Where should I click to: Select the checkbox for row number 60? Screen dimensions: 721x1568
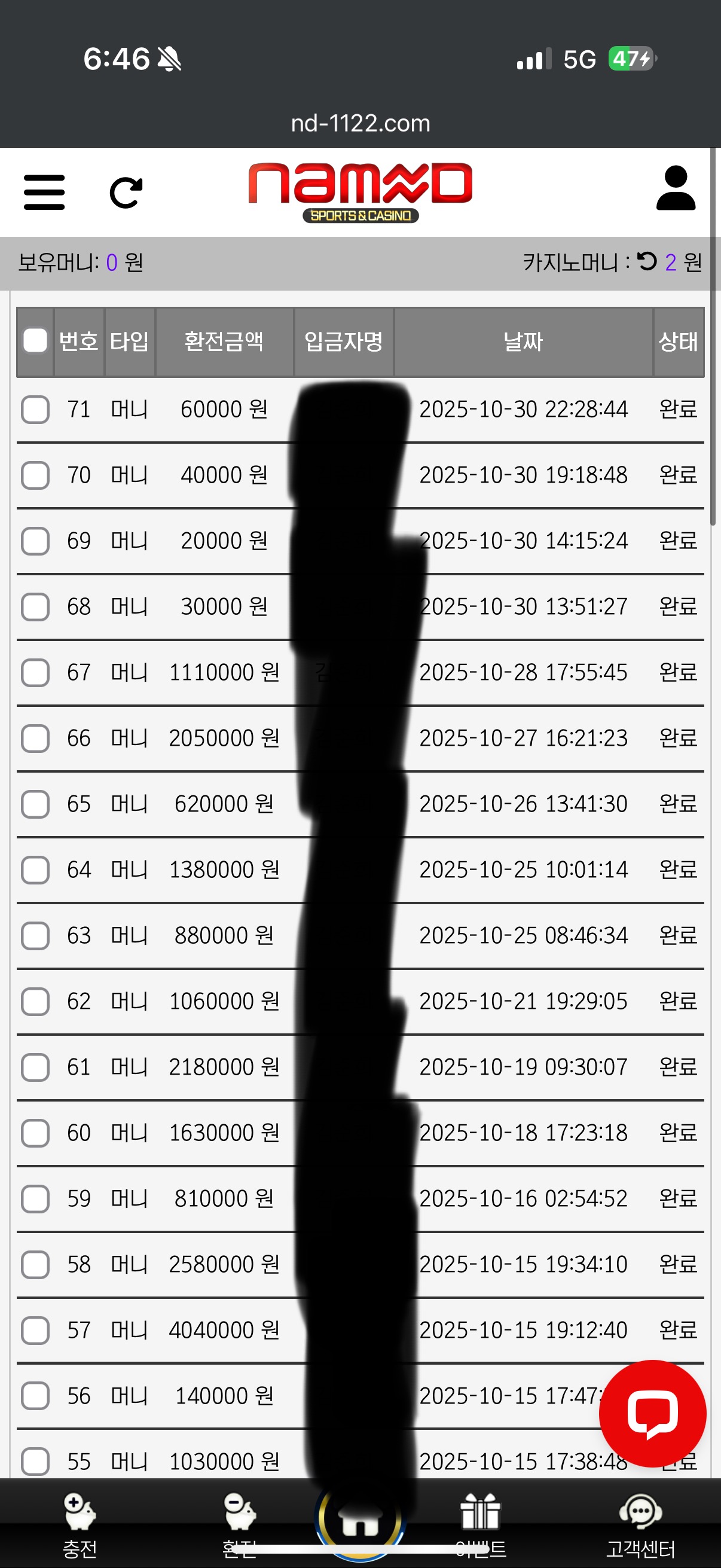35,1133
